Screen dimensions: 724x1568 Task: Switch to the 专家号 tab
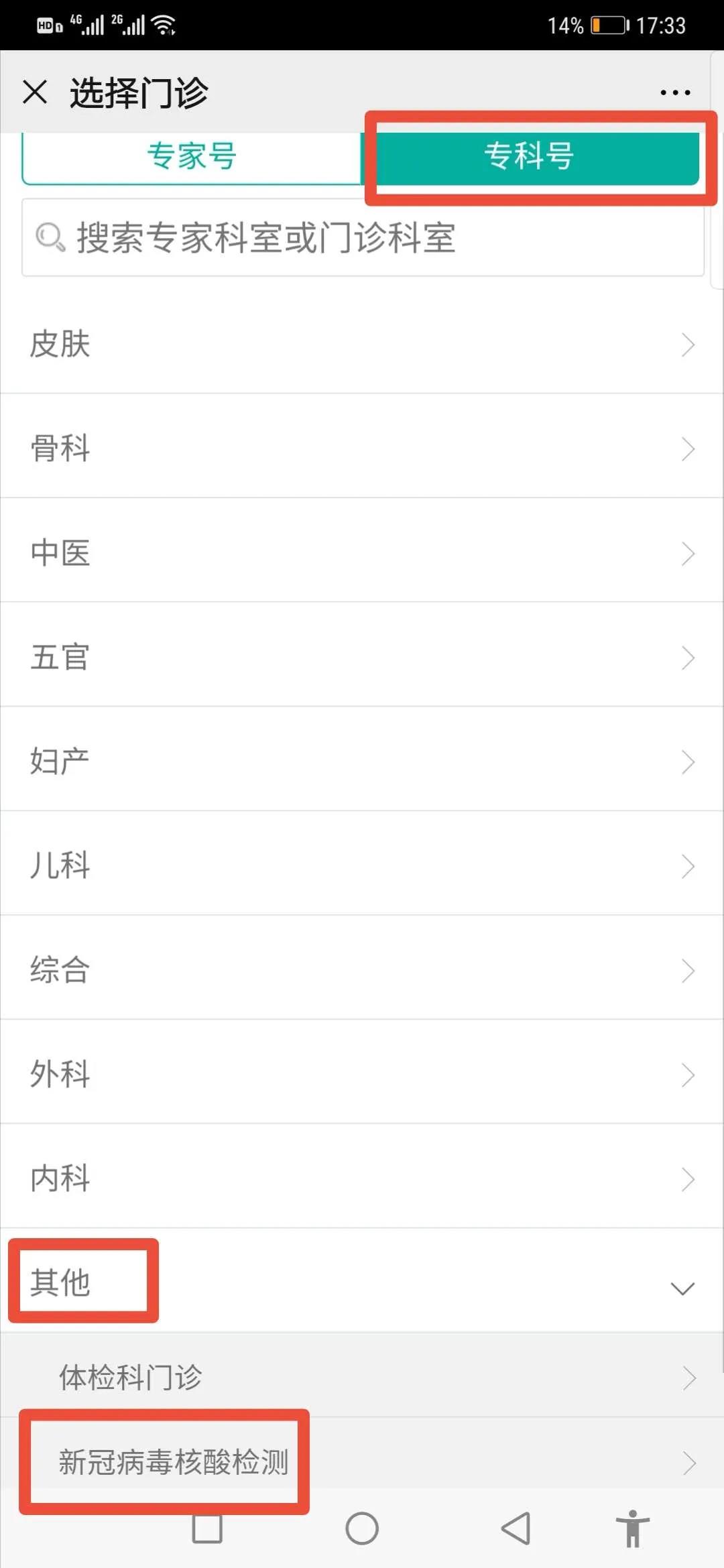tap(192, 157)
